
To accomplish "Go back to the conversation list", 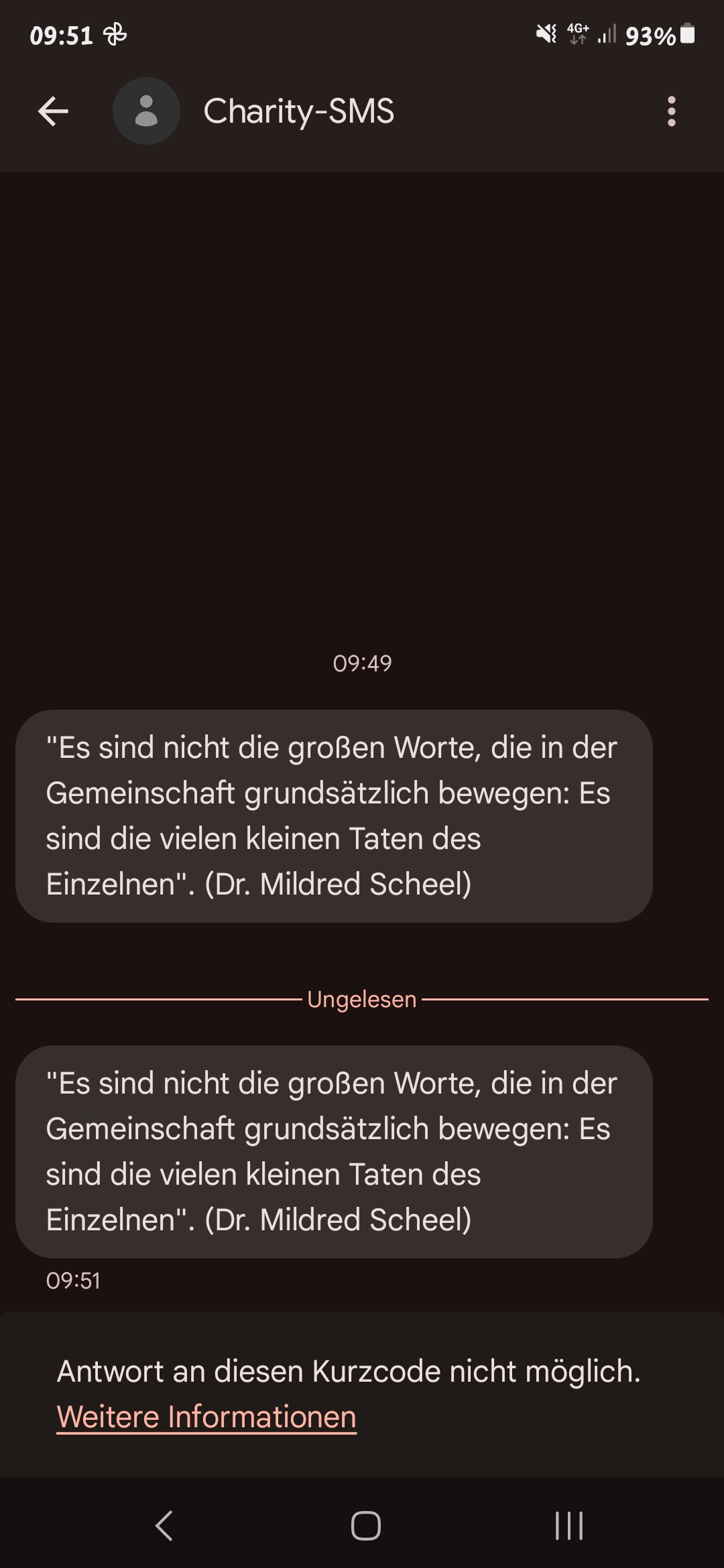I will pyautogui.click(x=54, y=111).
